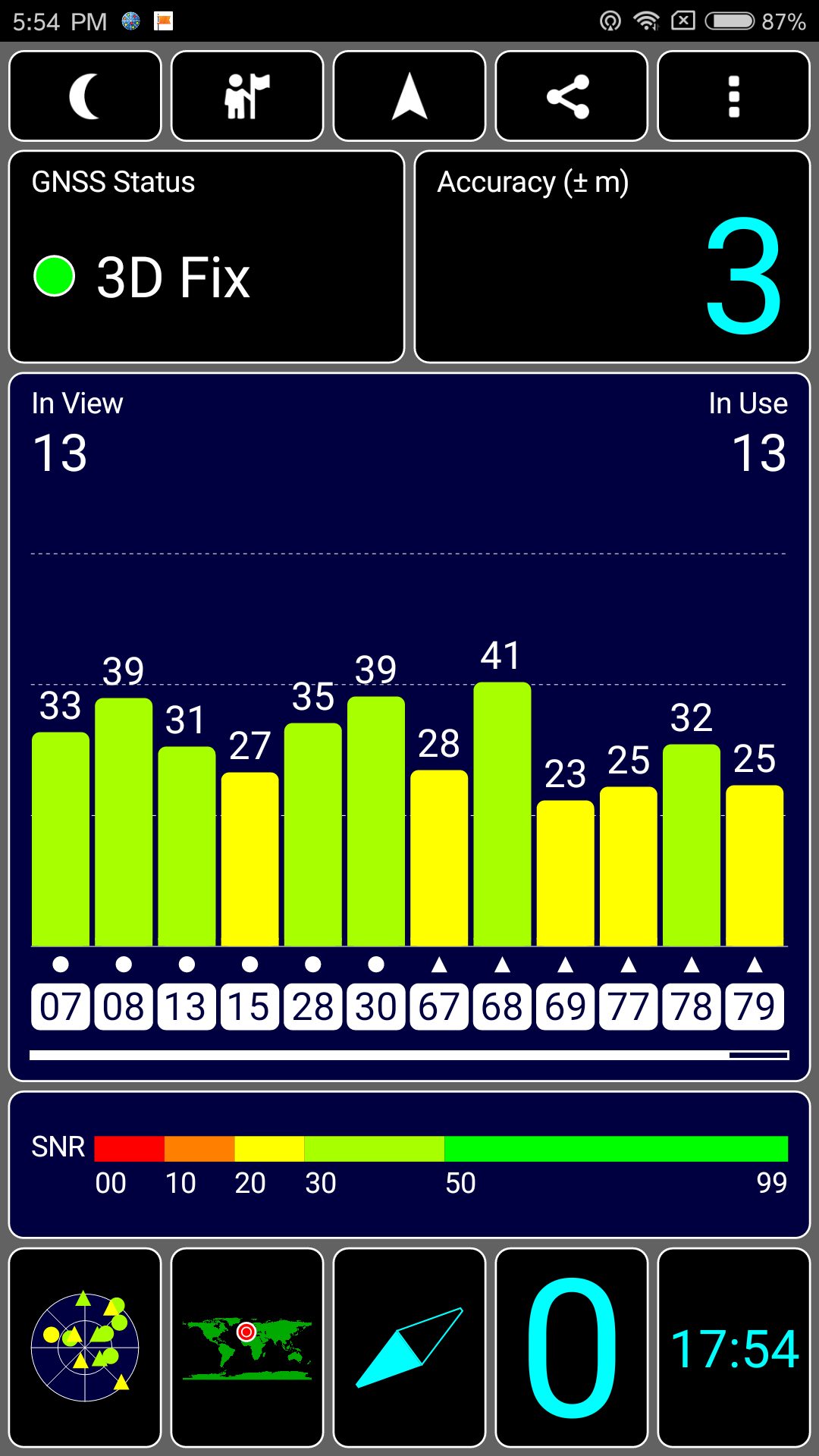The image size is (819, 1456).
Task: Tap the Accuracy (± m) panel
Action: pos(613,257)
